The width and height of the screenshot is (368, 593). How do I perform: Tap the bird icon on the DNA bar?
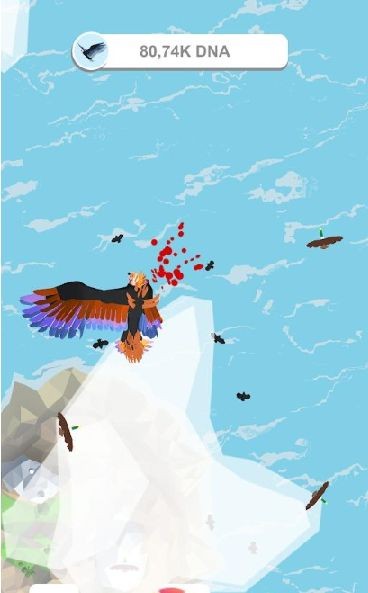91,51
